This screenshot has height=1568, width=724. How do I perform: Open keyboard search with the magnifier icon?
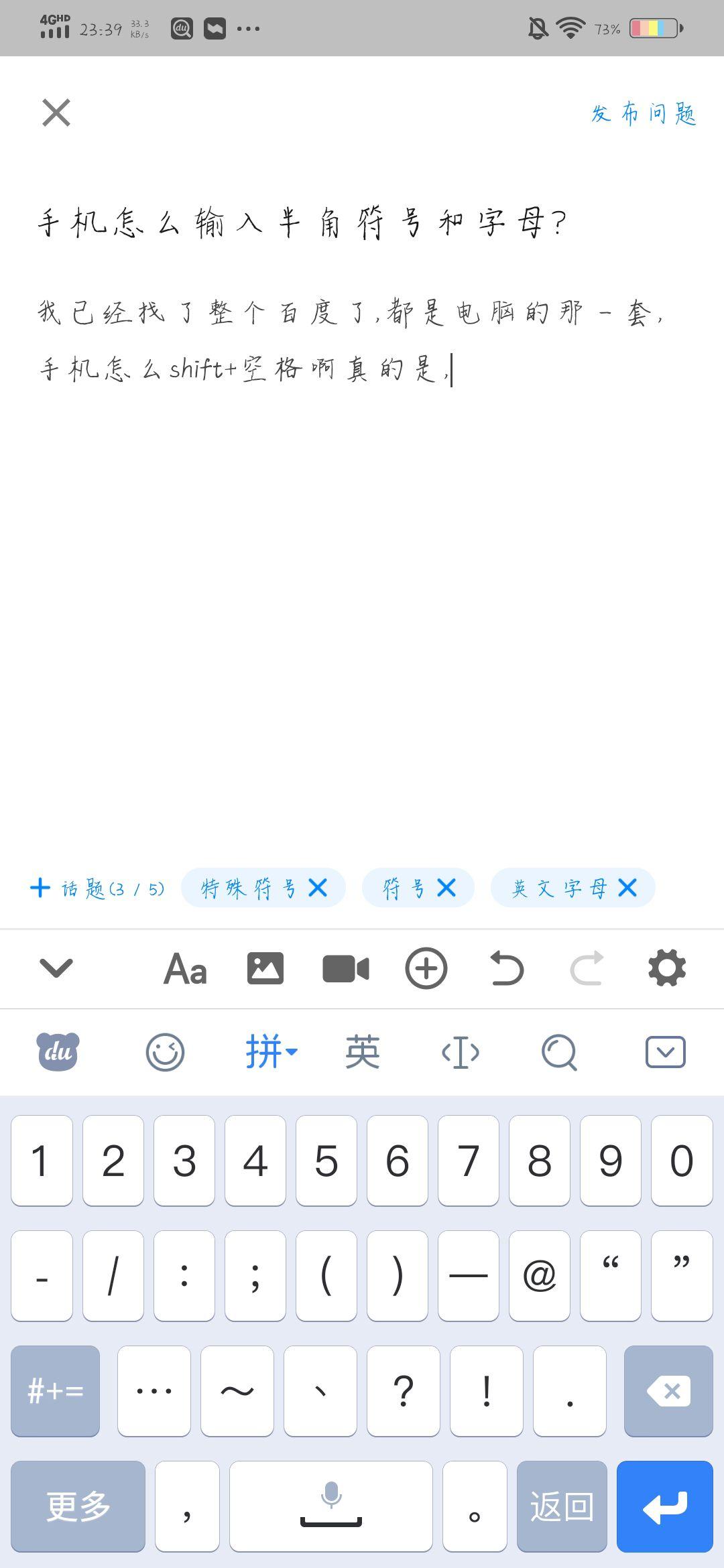tap(560, 1051)
